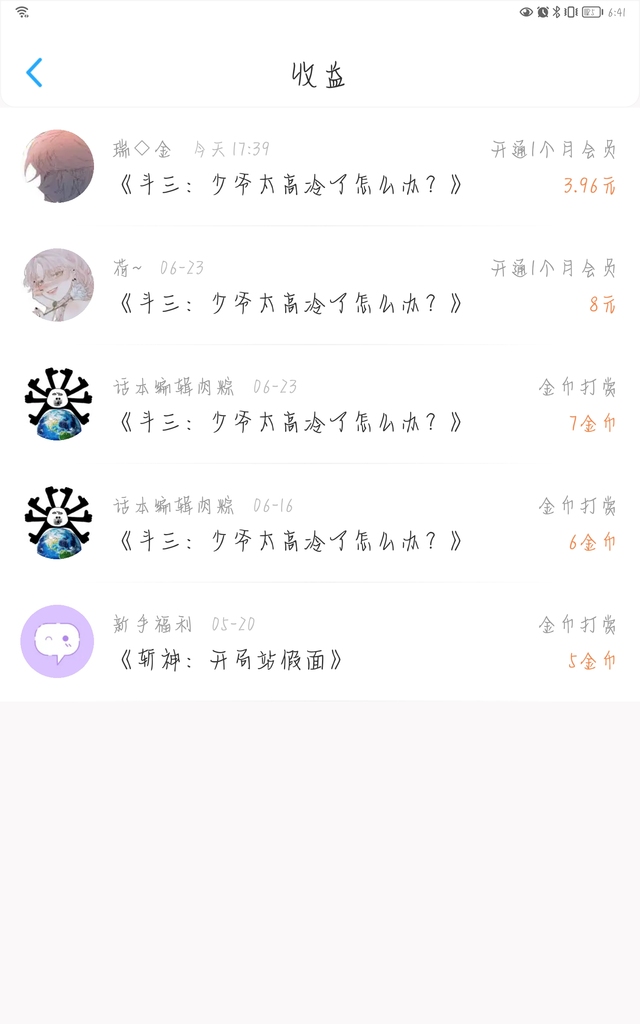Open 话本编辑肉粽's 6金币 reward entry
This screenshot has height=1024, width=640.
[x=320, y=523]
